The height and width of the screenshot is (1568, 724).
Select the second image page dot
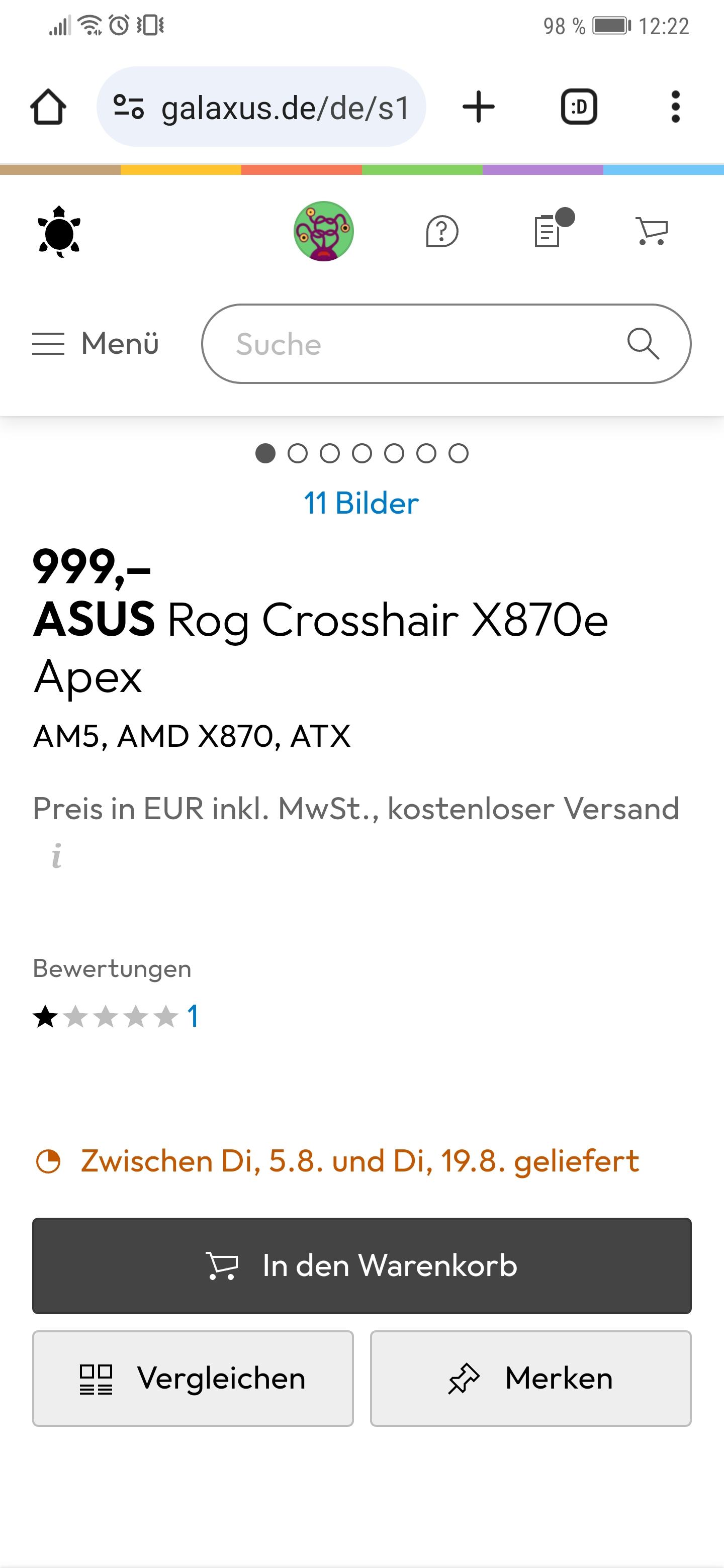click(297, 453)
